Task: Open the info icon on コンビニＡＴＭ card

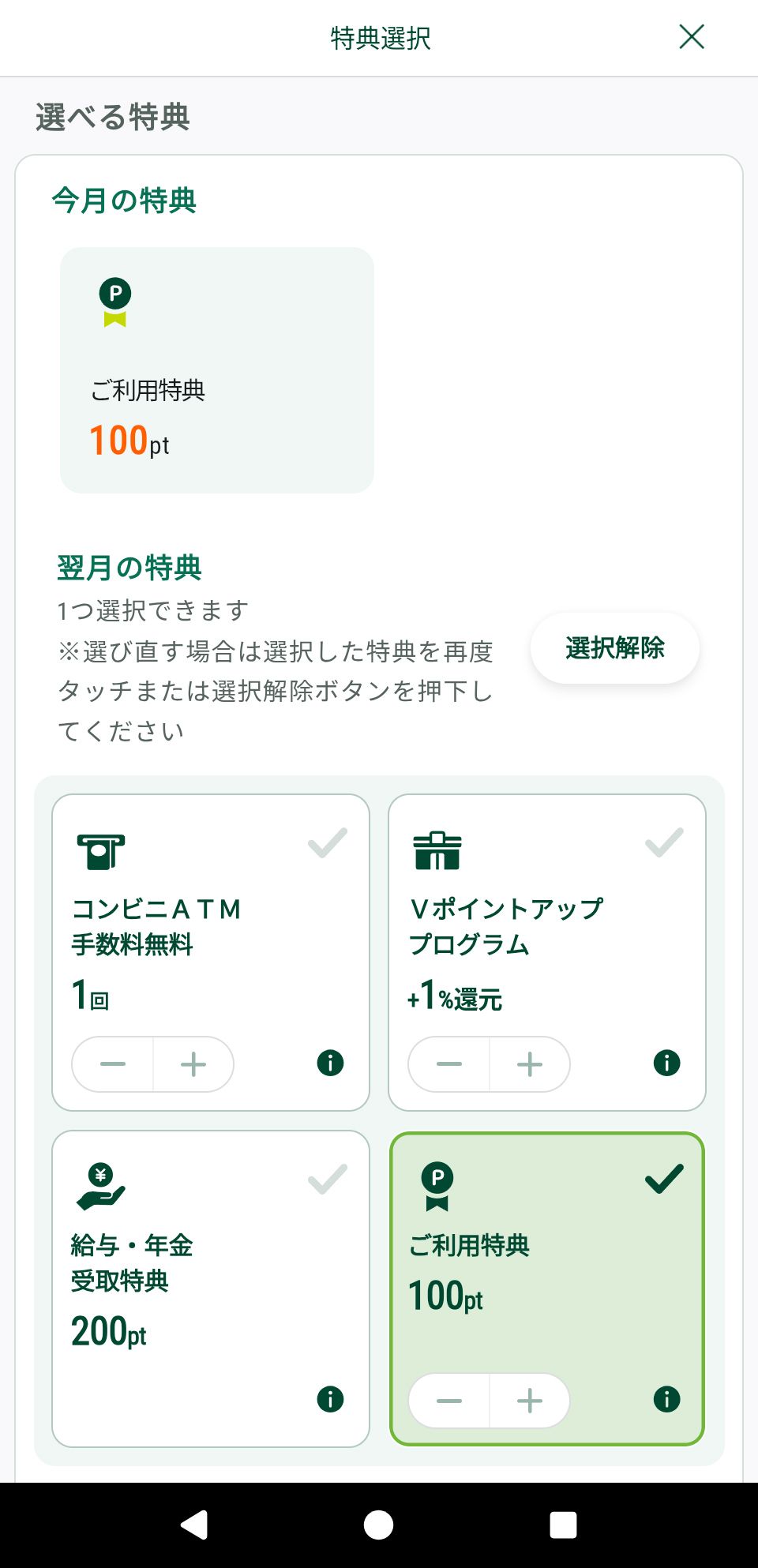Action: pos(329,1063)
